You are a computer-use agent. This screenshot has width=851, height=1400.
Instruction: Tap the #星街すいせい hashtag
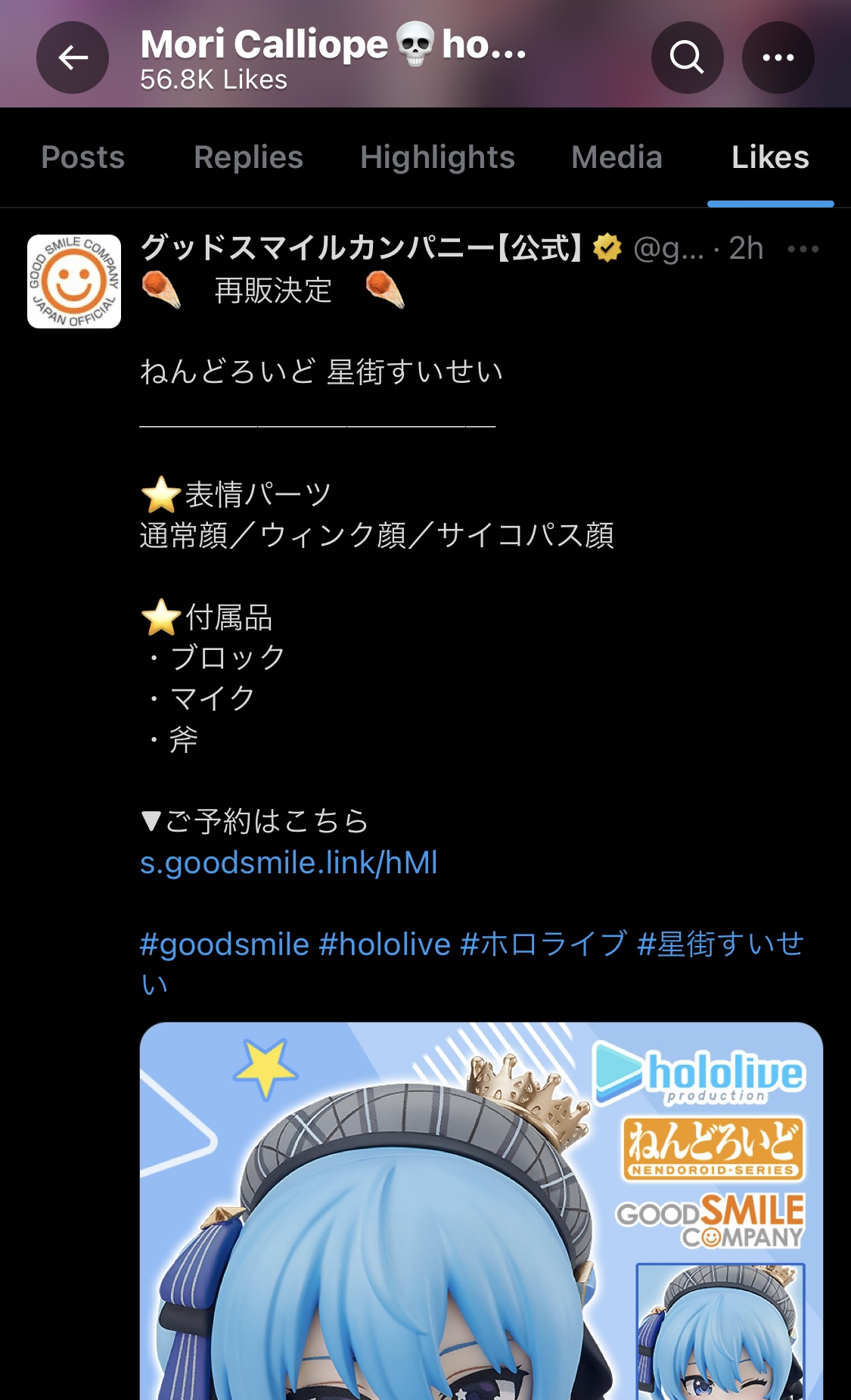pos(721,944)
